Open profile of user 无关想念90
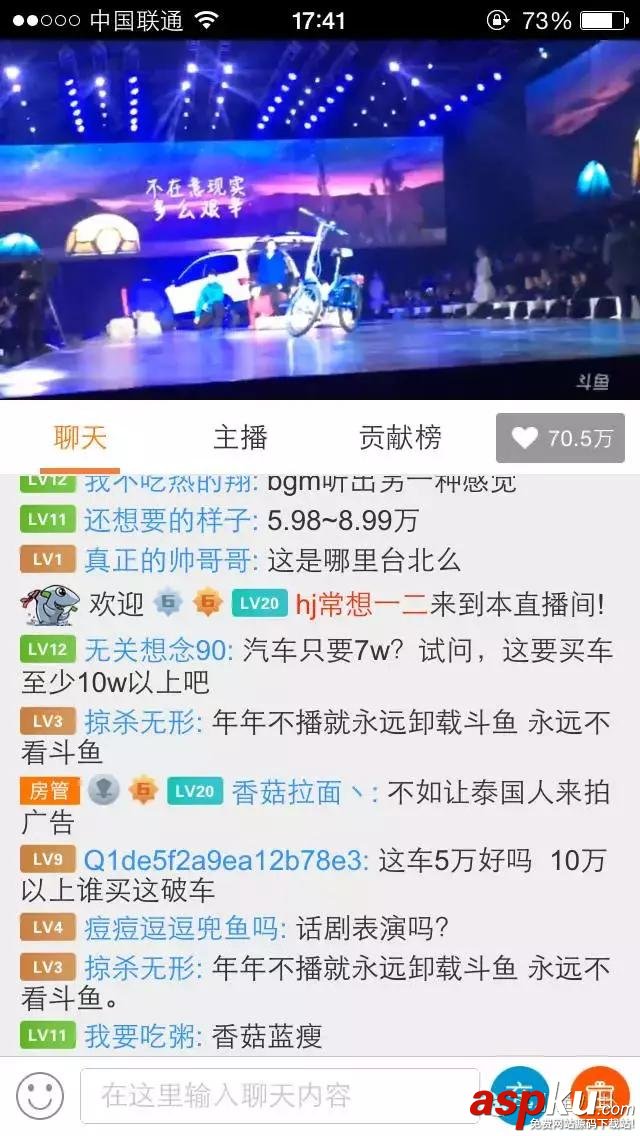The width and height of the screenshot is (640, 1136). pos(157,650)
